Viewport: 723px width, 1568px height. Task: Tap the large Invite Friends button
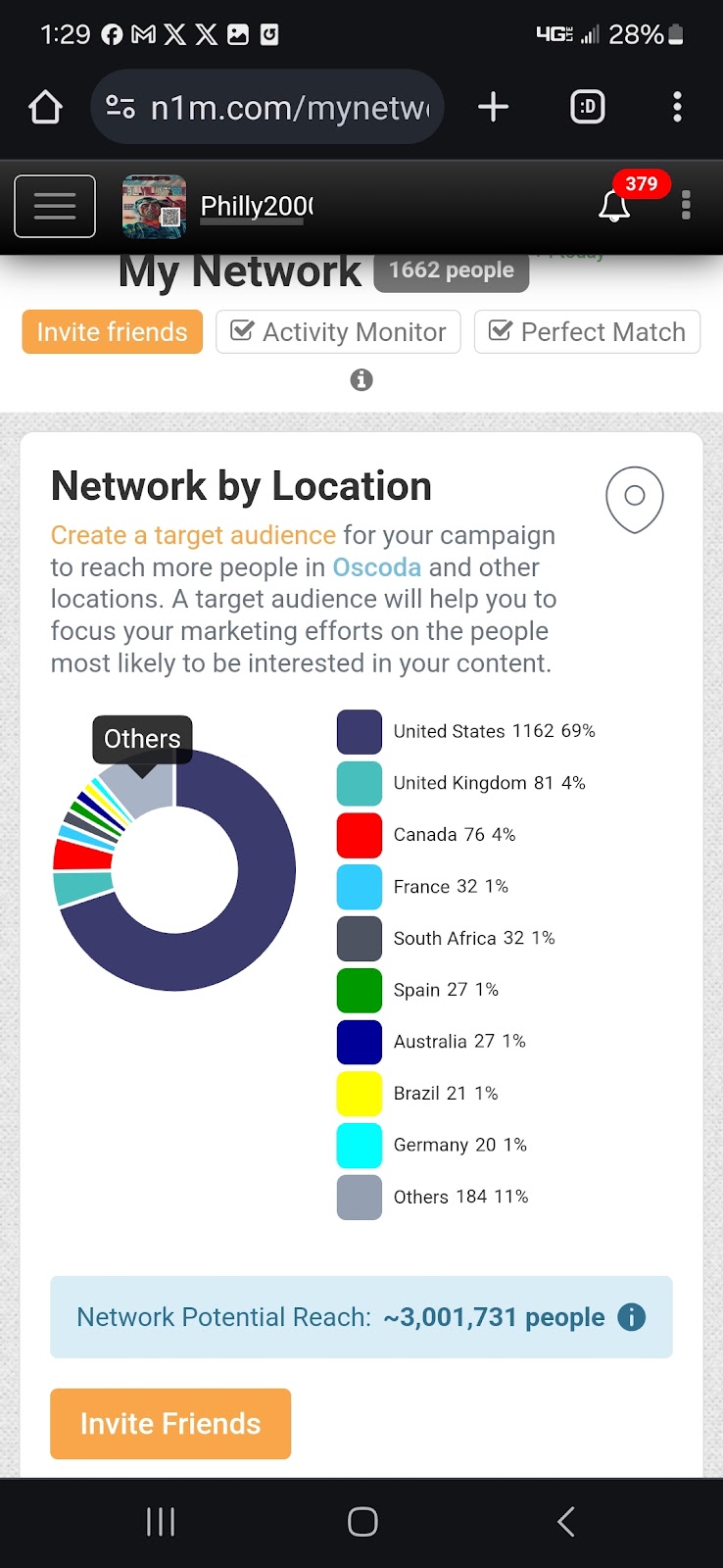pos(170,1423)
